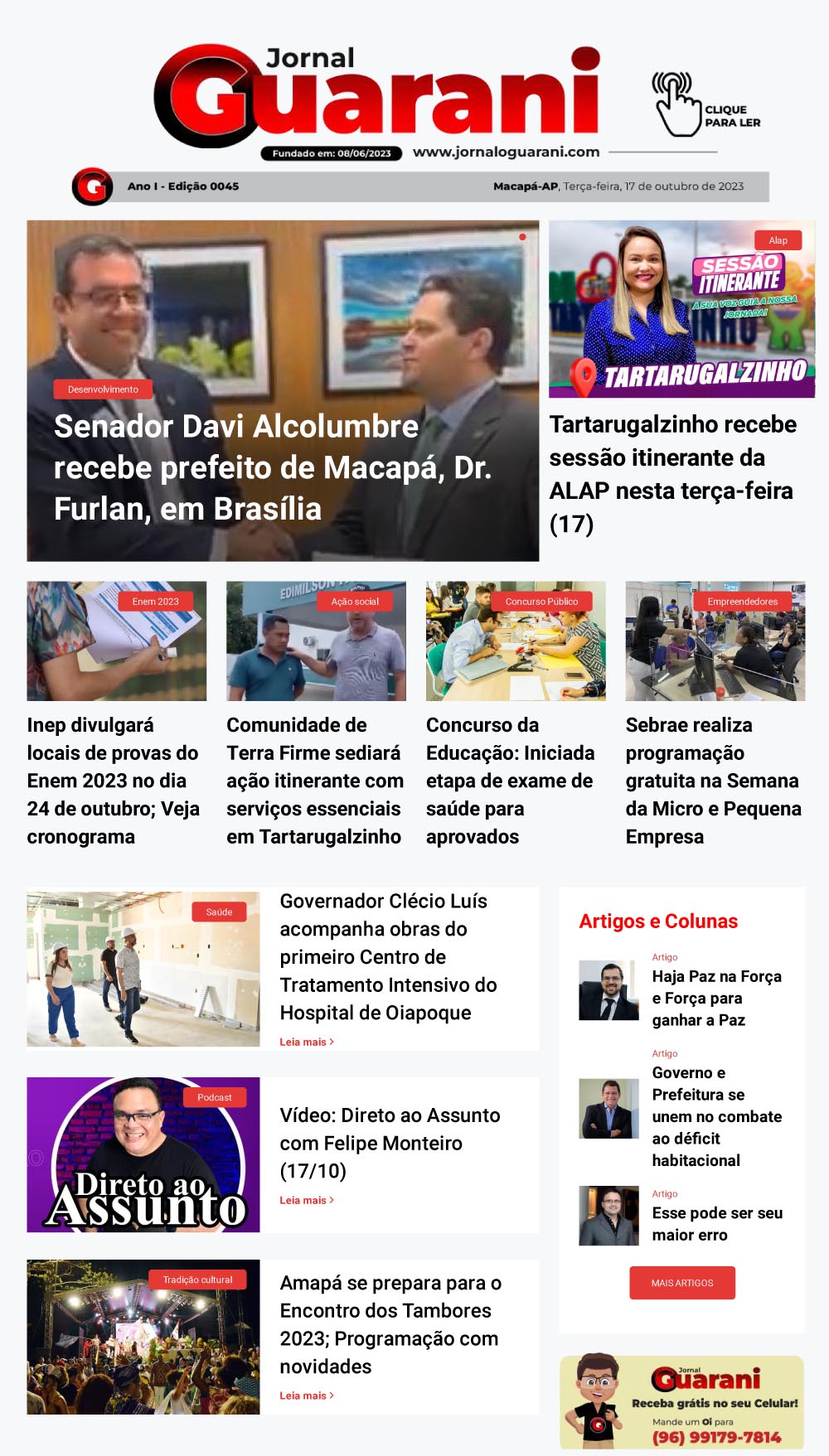Open the 'Podcast' category tag
The image size is (829, 1456).
[213, 1096]
